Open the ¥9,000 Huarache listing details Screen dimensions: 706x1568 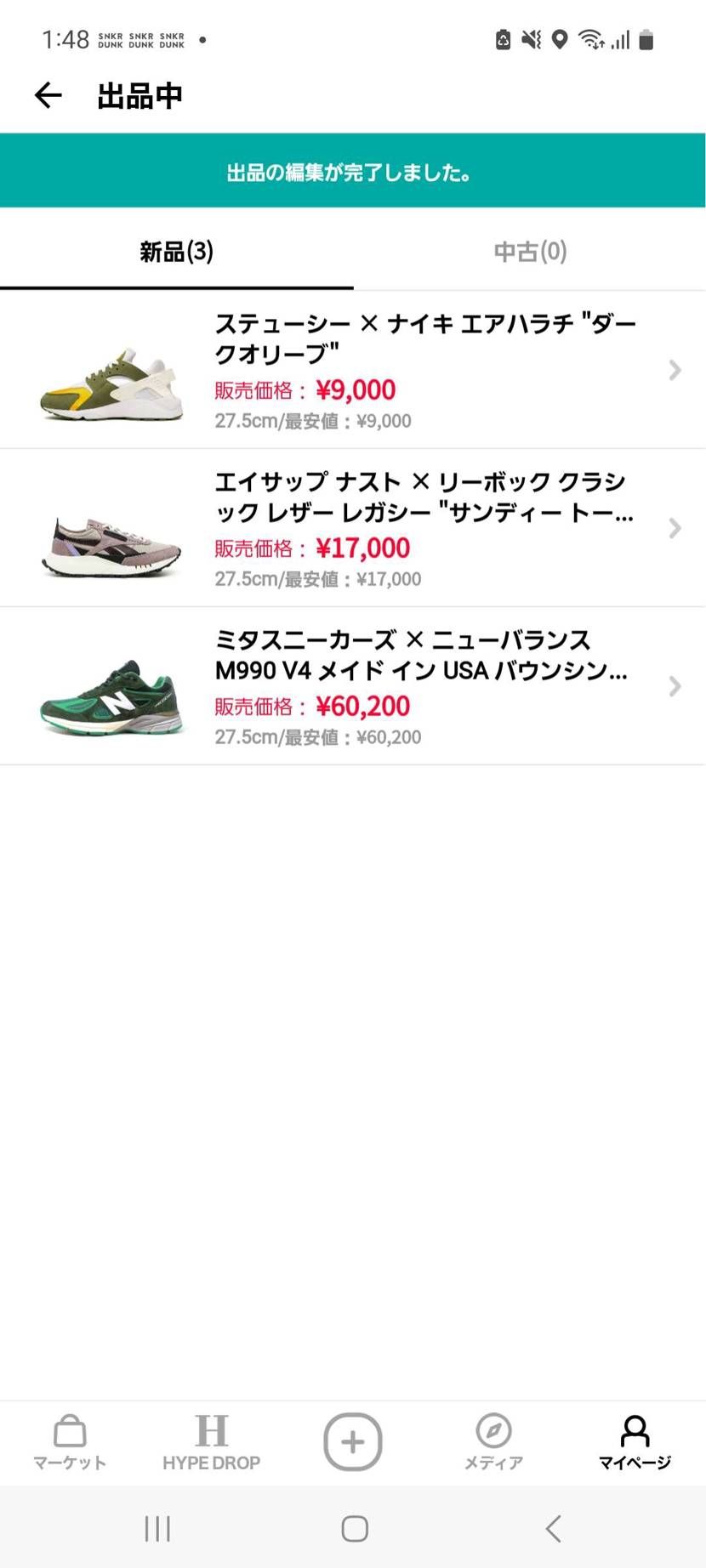click(x=356, y=389)
